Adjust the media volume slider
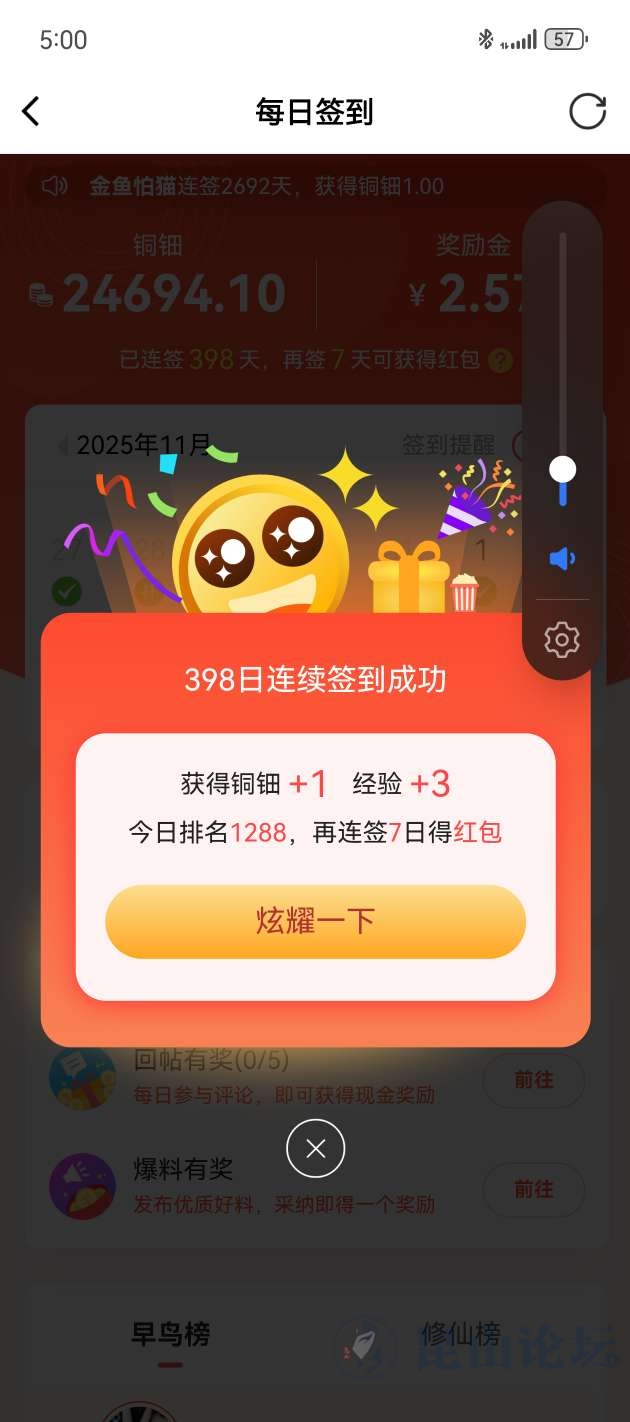 [x=563, y=469]
